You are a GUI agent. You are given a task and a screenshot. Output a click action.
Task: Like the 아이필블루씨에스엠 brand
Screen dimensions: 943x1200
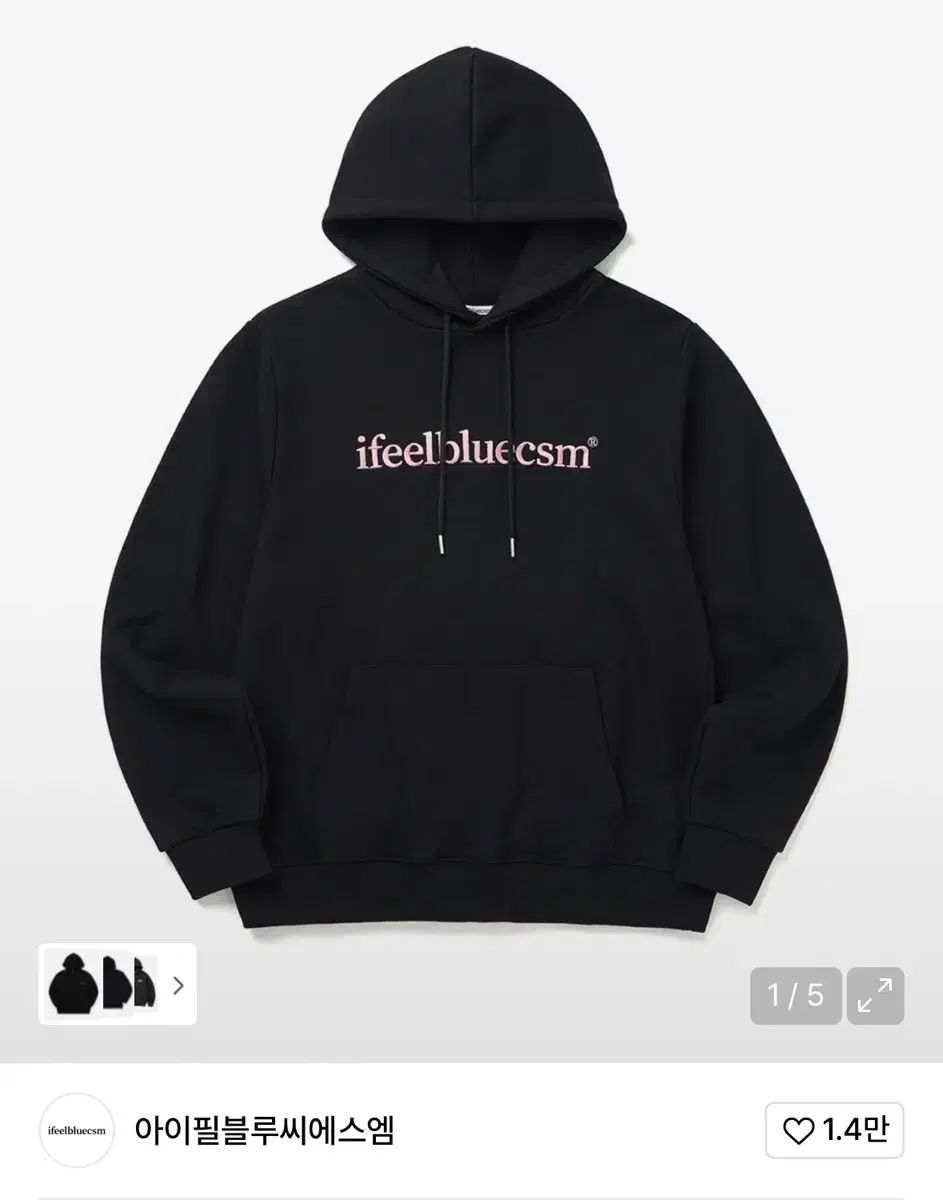click(x=834, y=1131)
